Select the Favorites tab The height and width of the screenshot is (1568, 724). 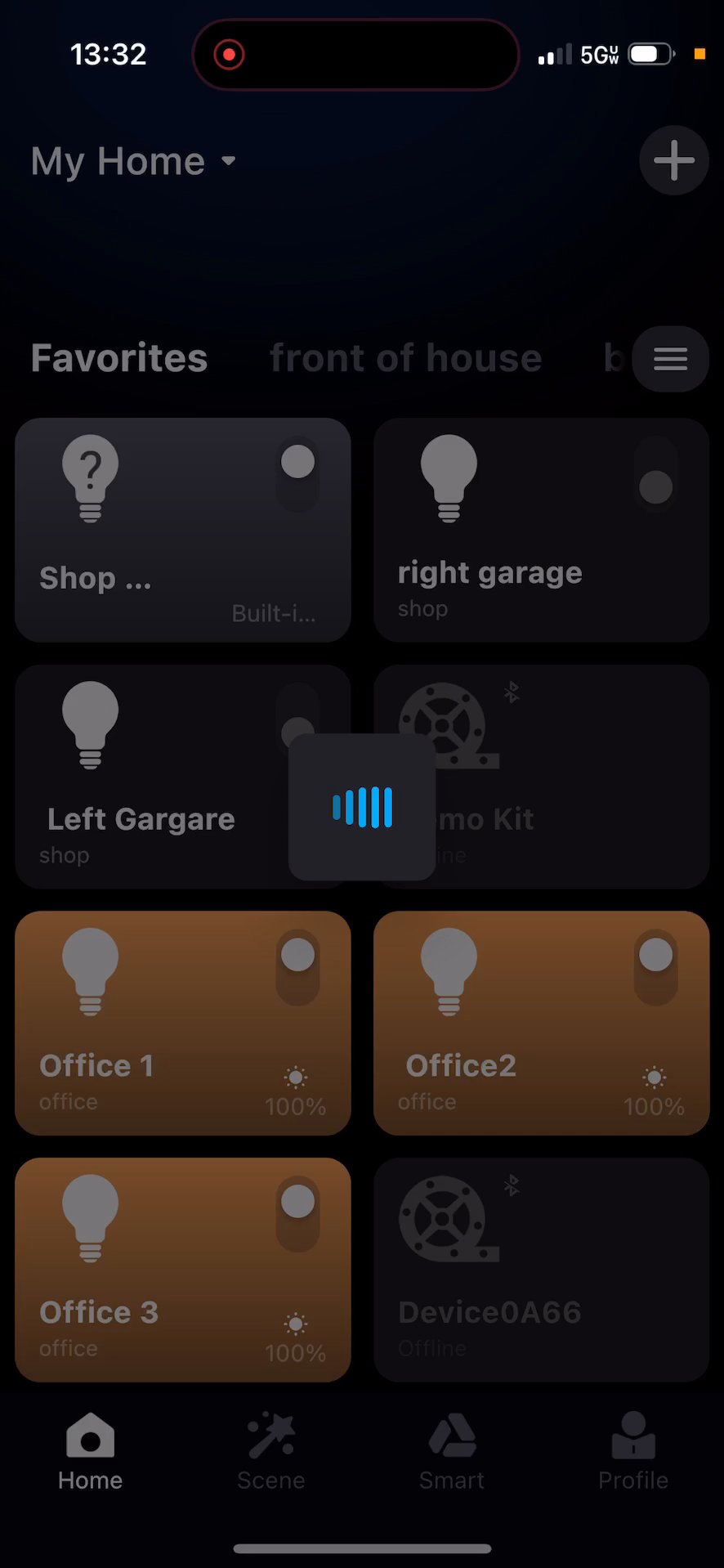tap(119, 359)
